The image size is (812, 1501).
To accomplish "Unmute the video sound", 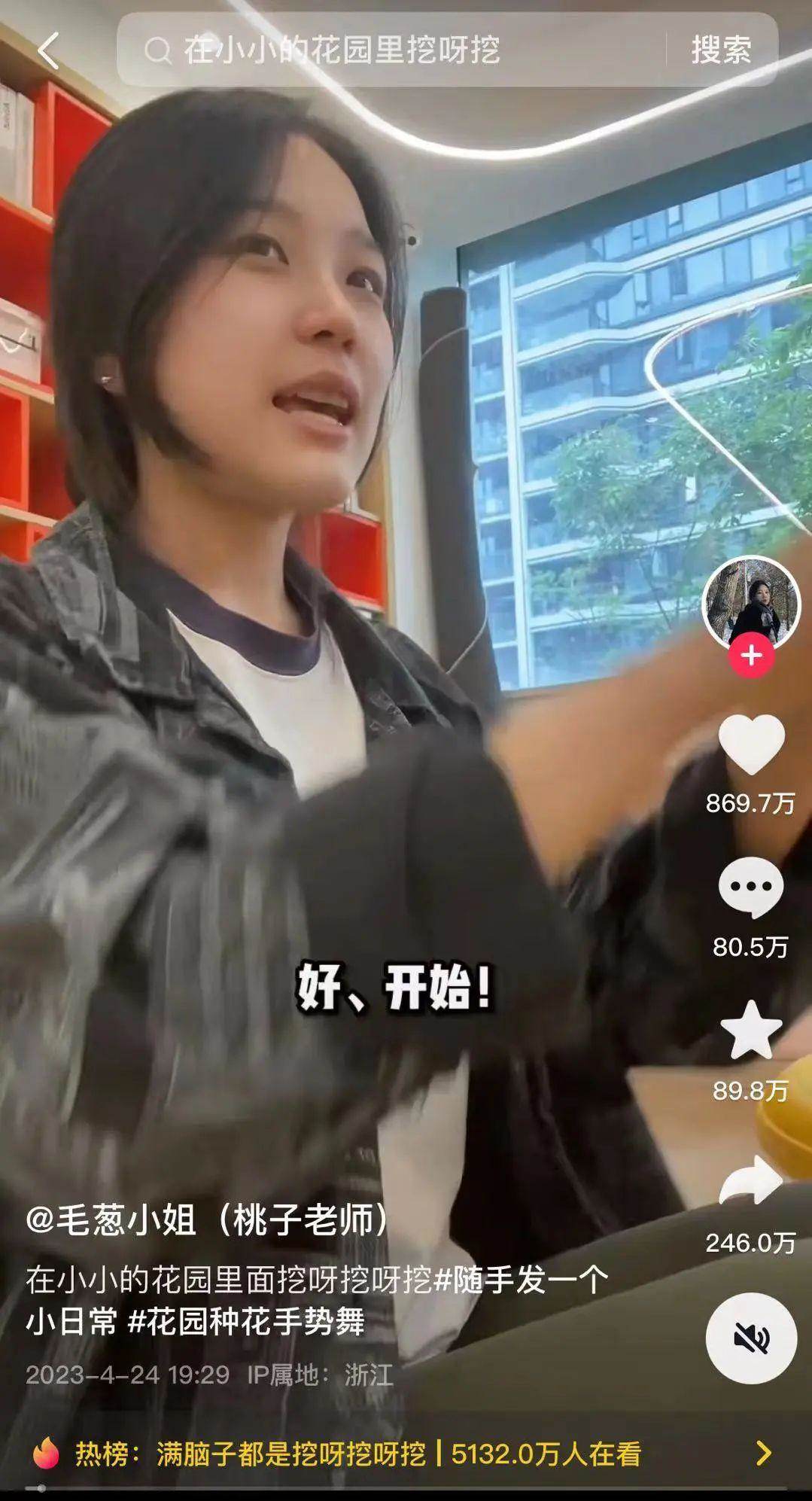I will 750,1339.
